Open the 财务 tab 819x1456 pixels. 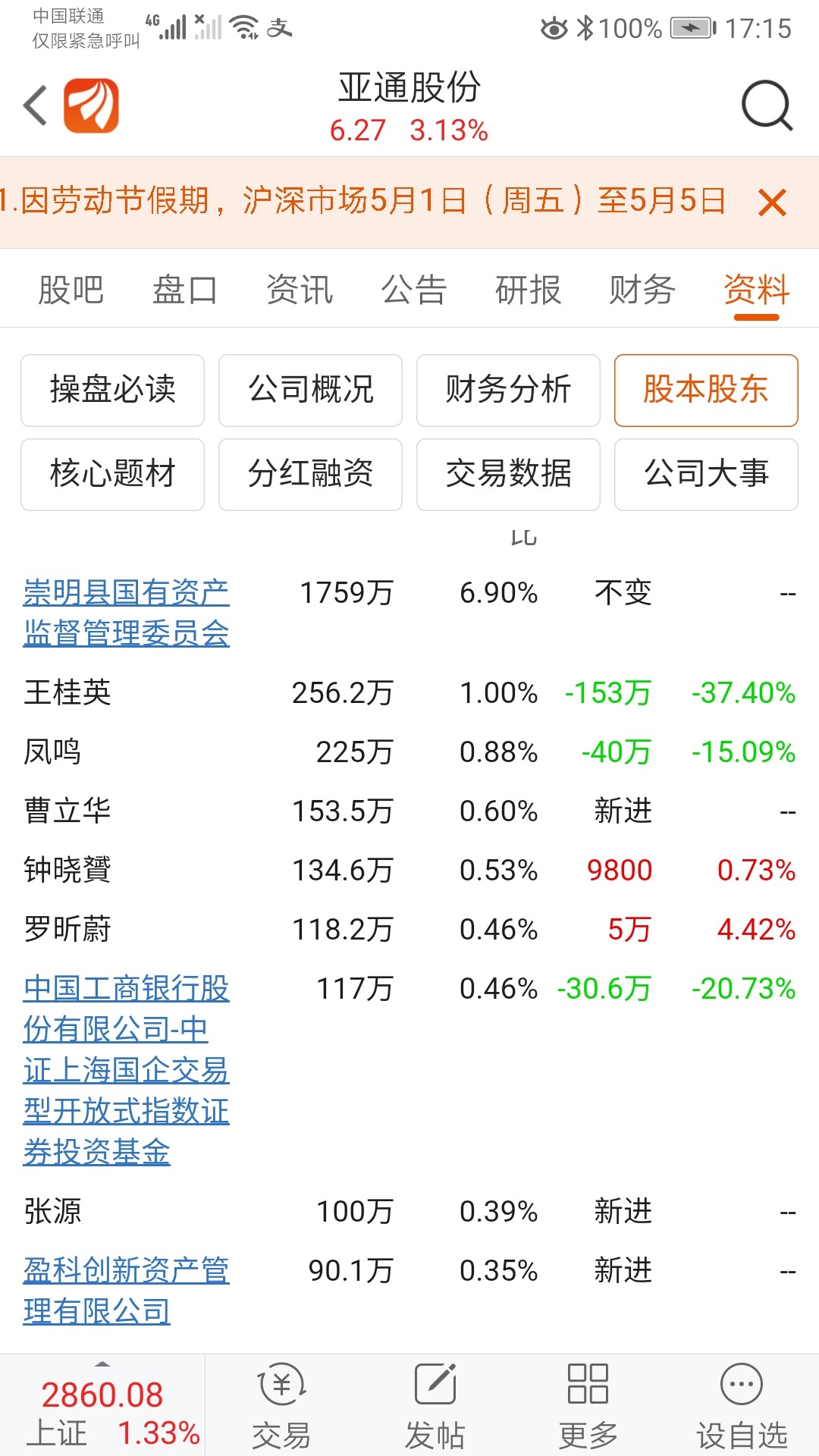pyautogui.click(x=642, y=290)
